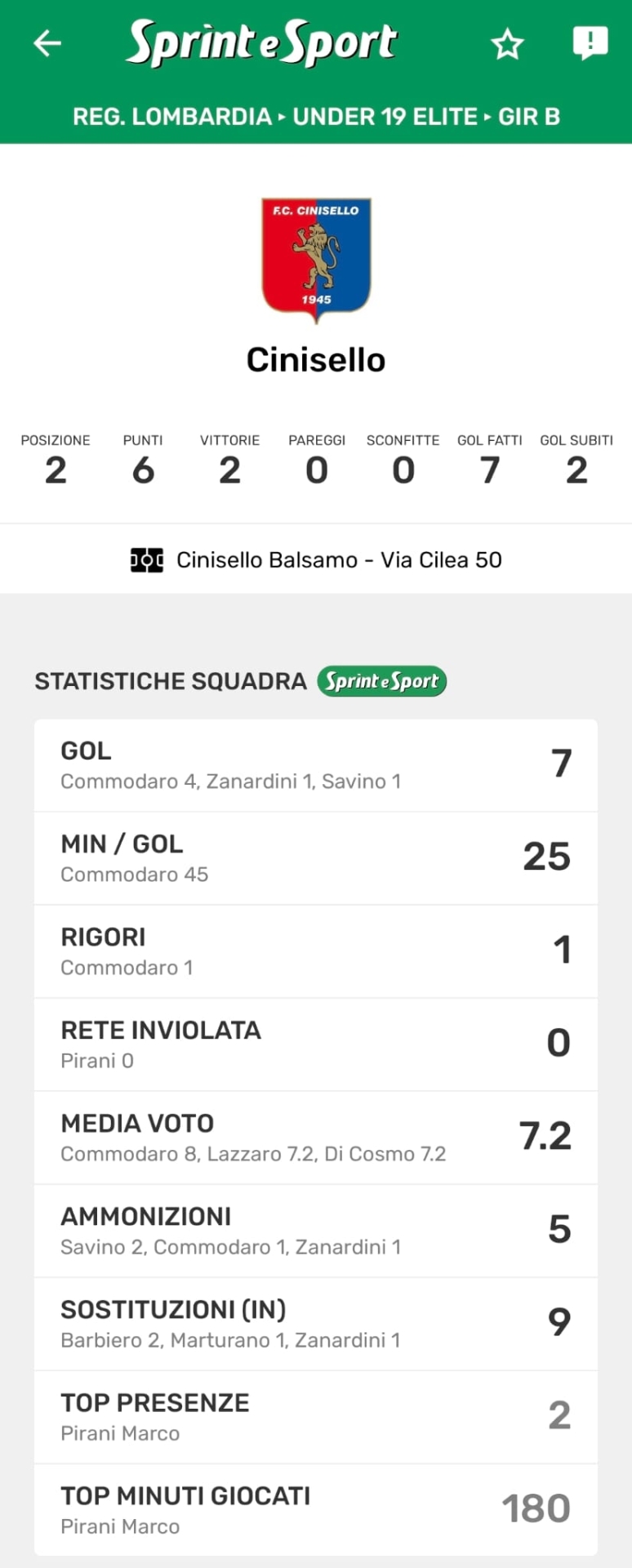Add Cinisello to favorites with the star
Image resolution: width=632 pixels, height=1568 pixels.
coord(507,45)
